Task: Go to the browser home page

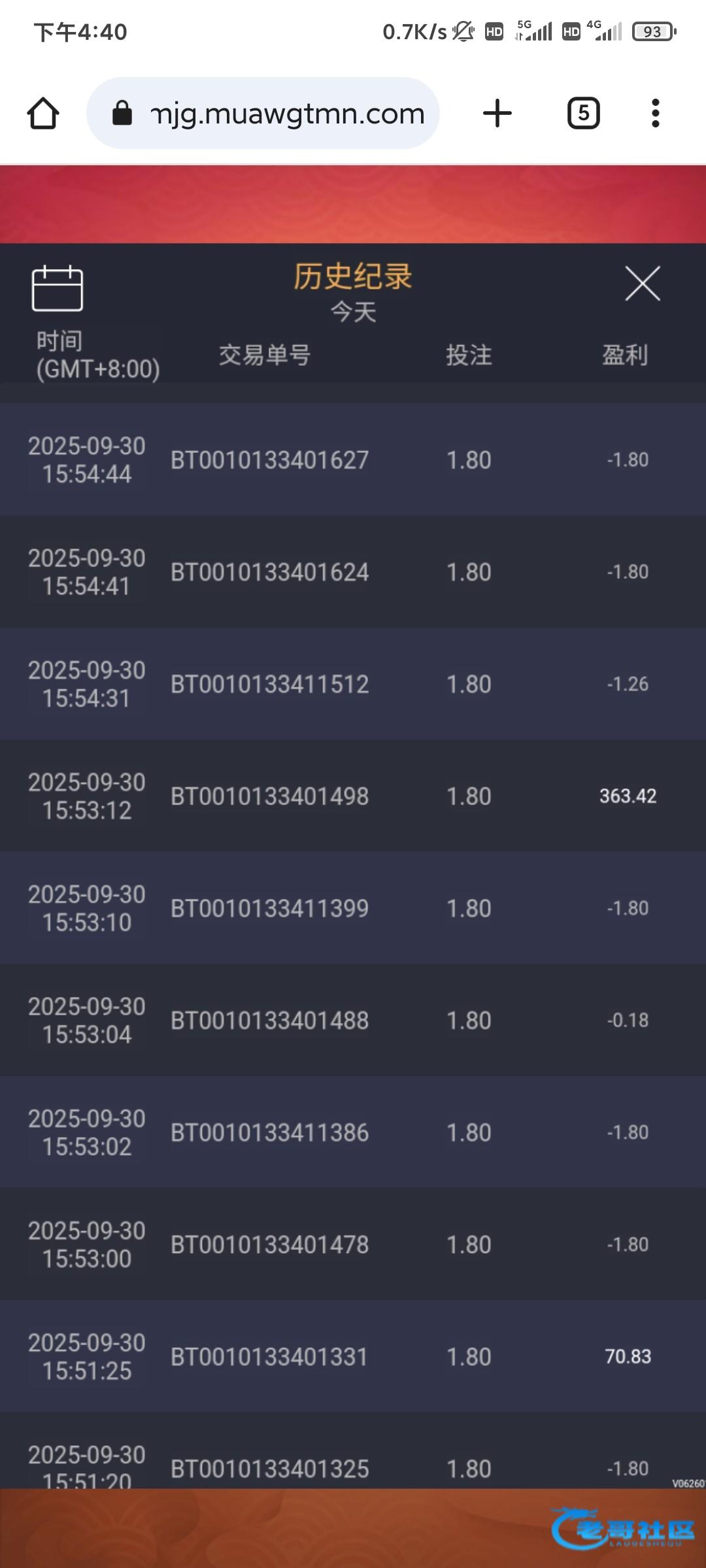Action: click(x=43, y=114)
